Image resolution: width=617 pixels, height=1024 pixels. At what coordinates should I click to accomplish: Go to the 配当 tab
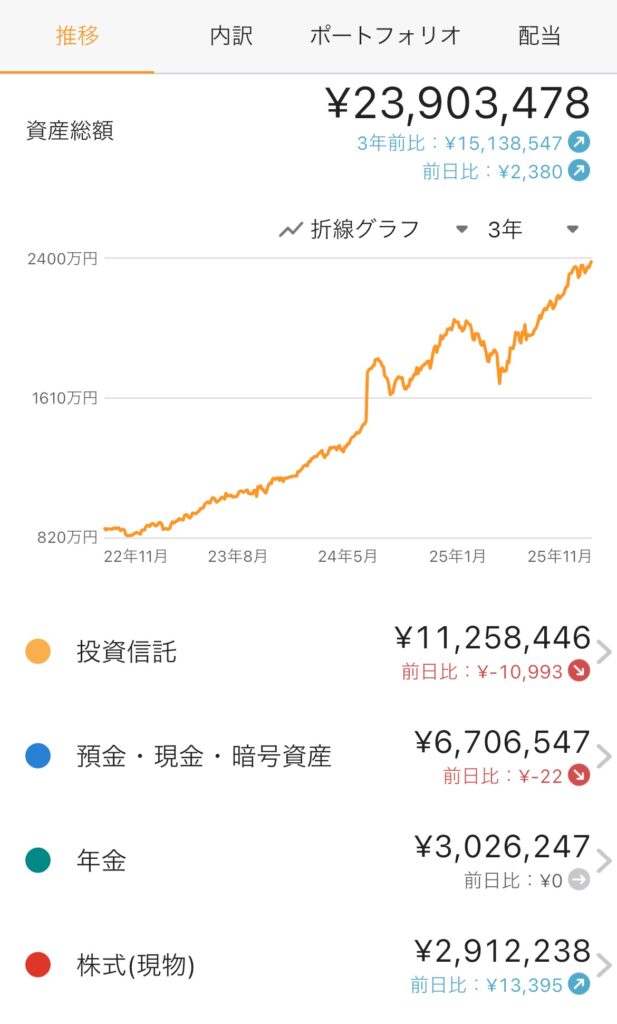[540, 37]
